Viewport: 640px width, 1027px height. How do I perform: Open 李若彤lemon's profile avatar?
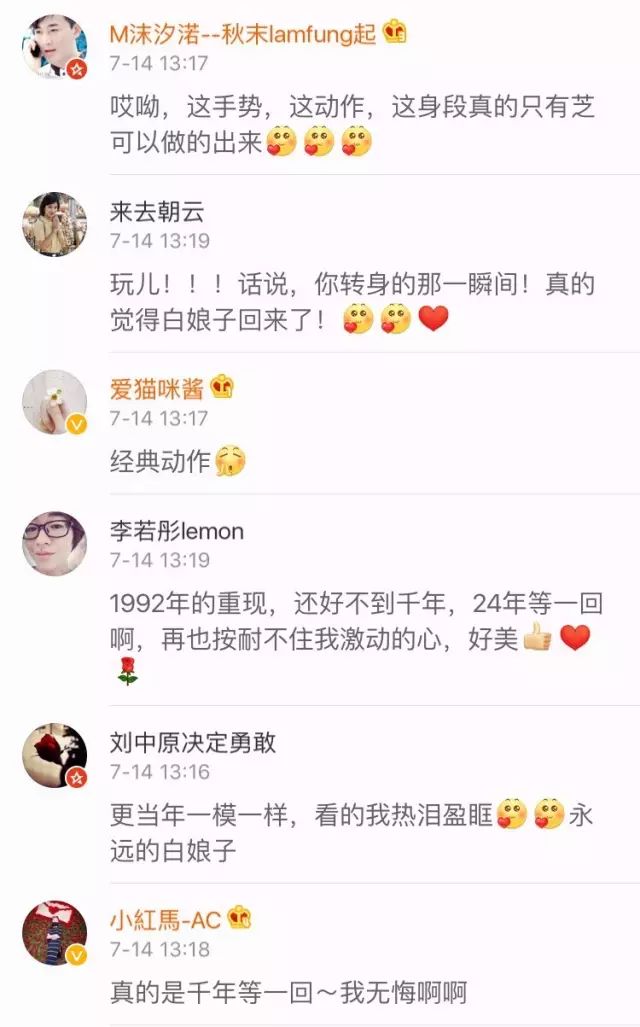[54, 543]
